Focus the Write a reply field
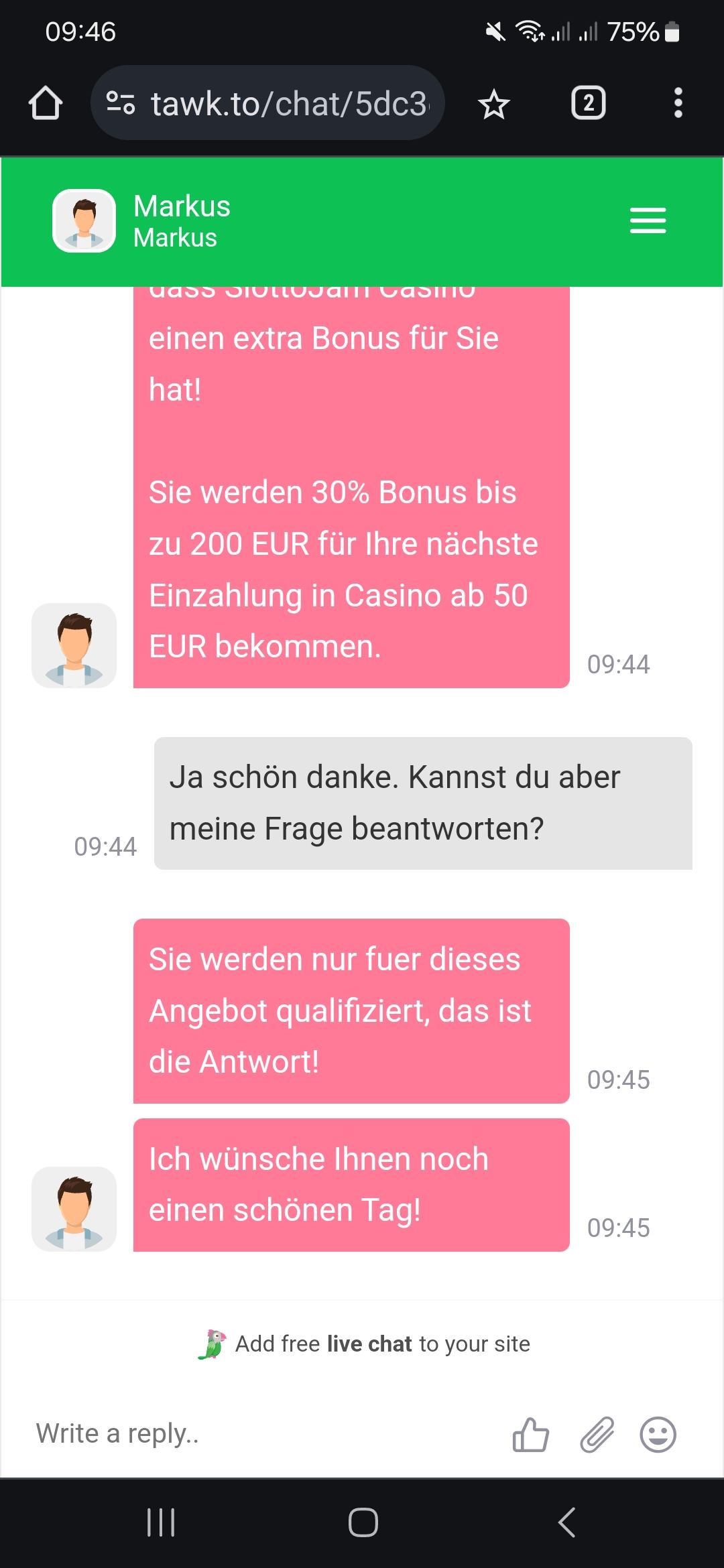724x1568 pixels. (x=255, y=1434)
